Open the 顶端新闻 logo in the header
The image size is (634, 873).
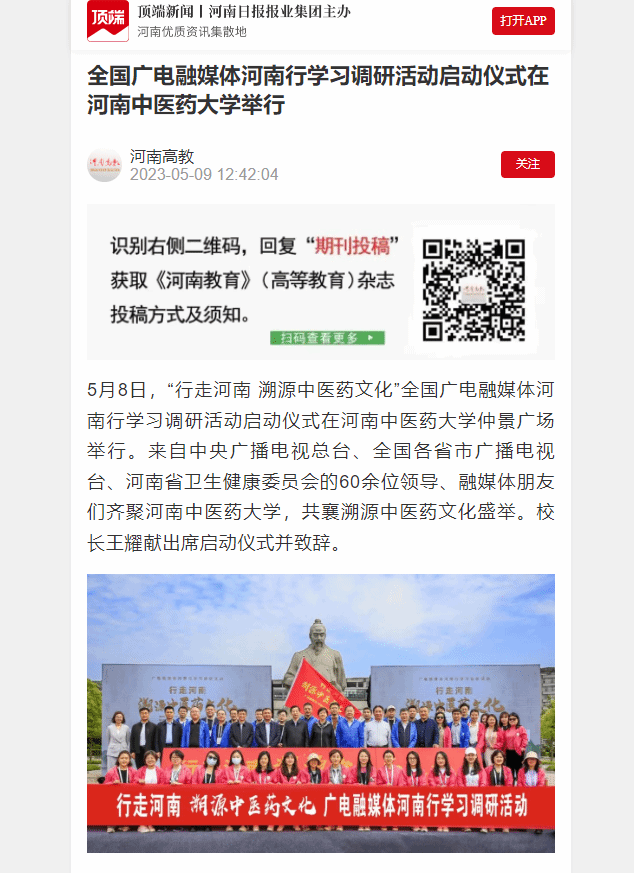[108, 21]
